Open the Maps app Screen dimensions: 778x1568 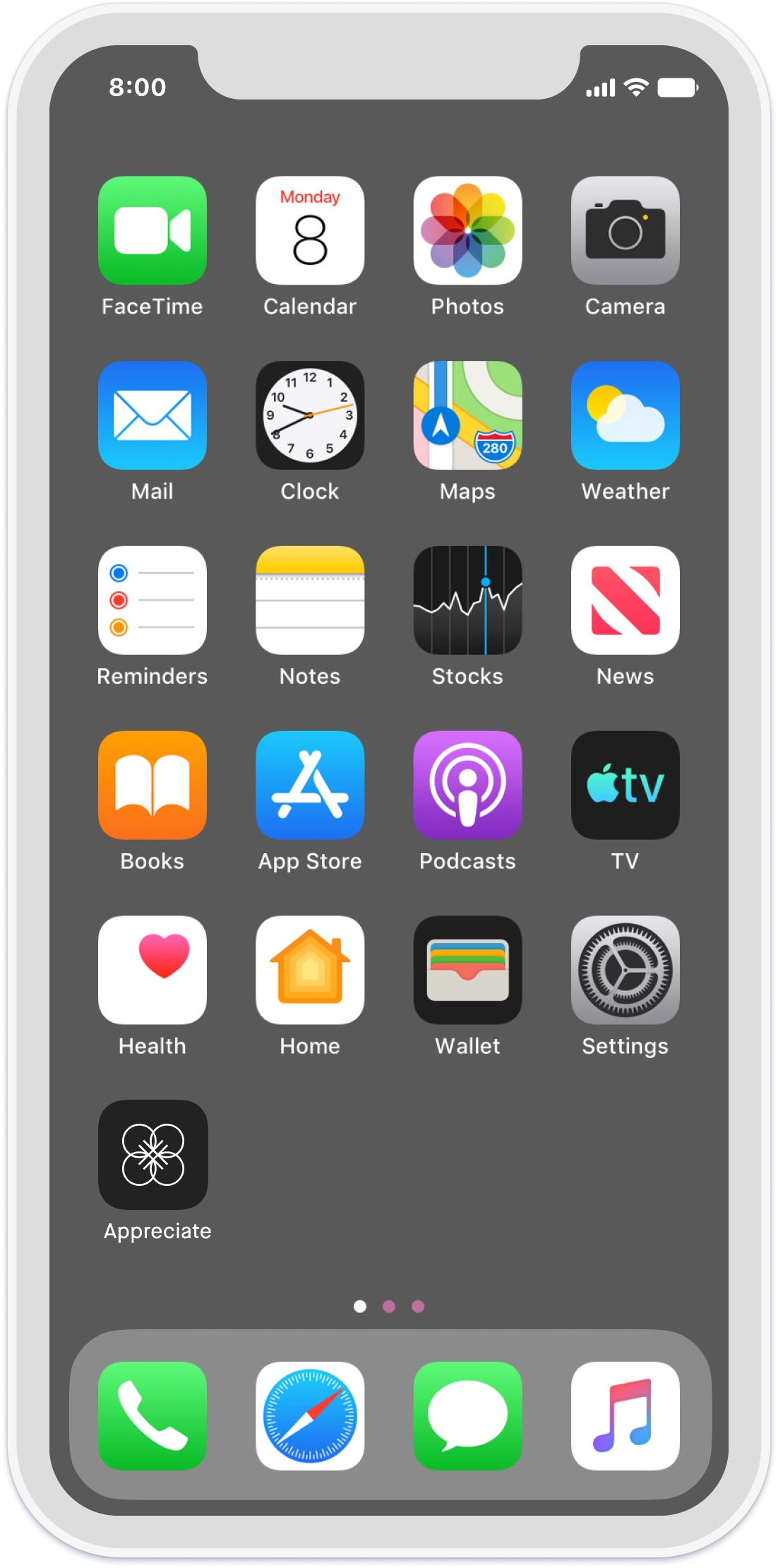[x=467, y=415]
